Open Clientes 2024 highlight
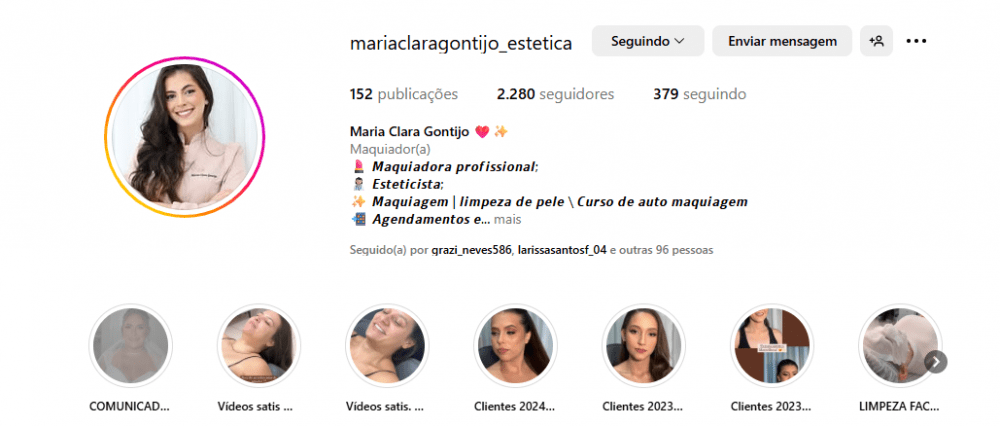The width and height of the screenshot is (1000, 426). (x=515, y=346)
